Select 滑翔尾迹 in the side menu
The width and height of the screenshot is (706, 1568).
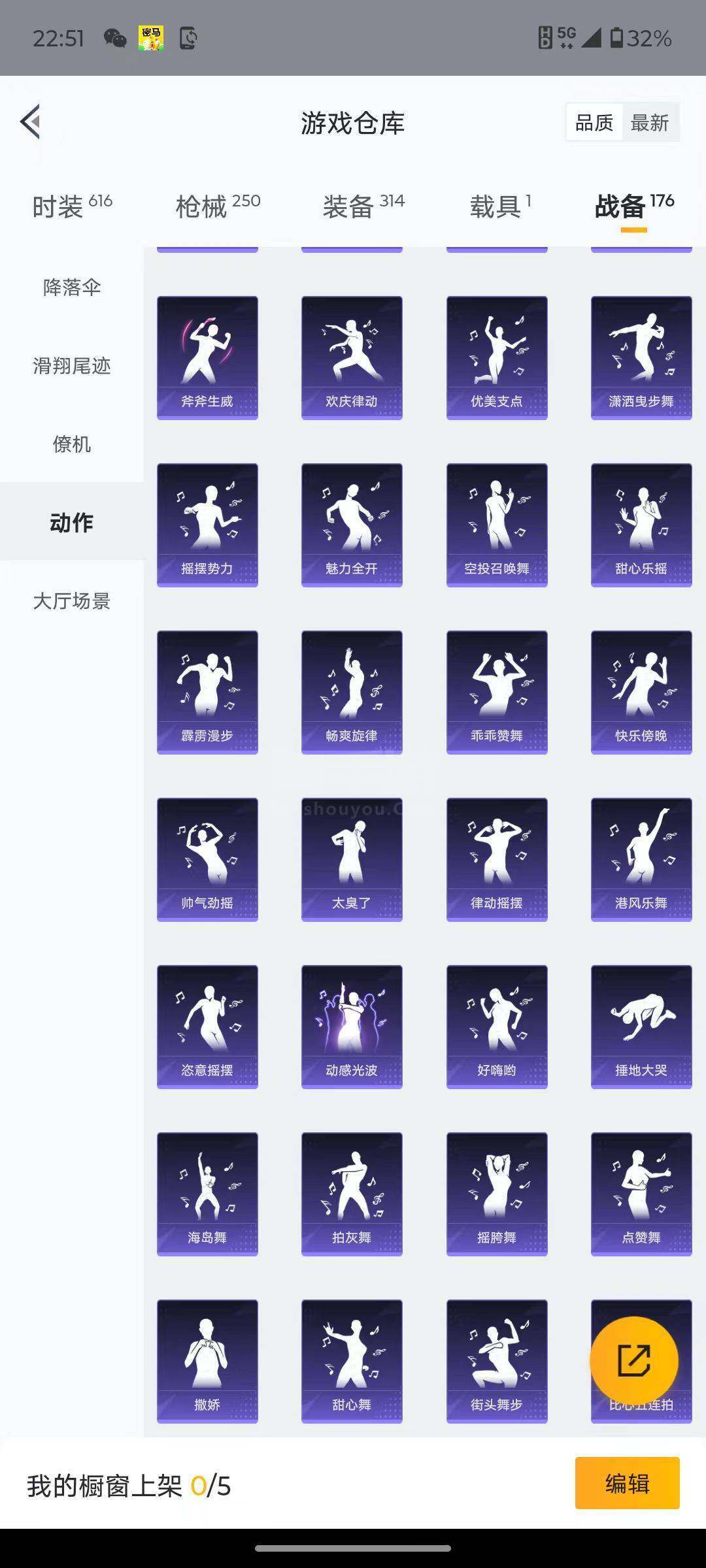point(72,365)
